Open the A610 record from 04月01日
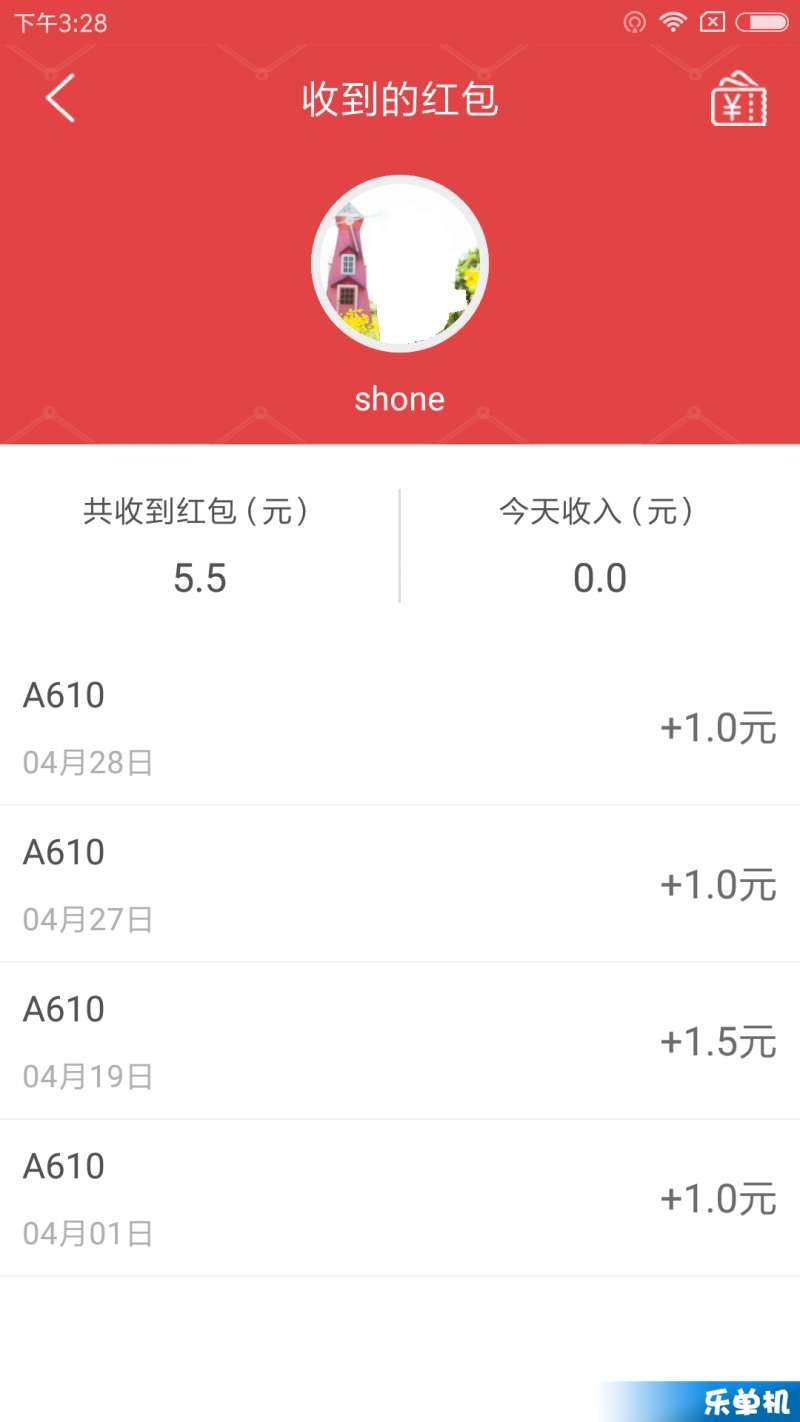Screen dimensions: 800x1422 [400, 1198]
